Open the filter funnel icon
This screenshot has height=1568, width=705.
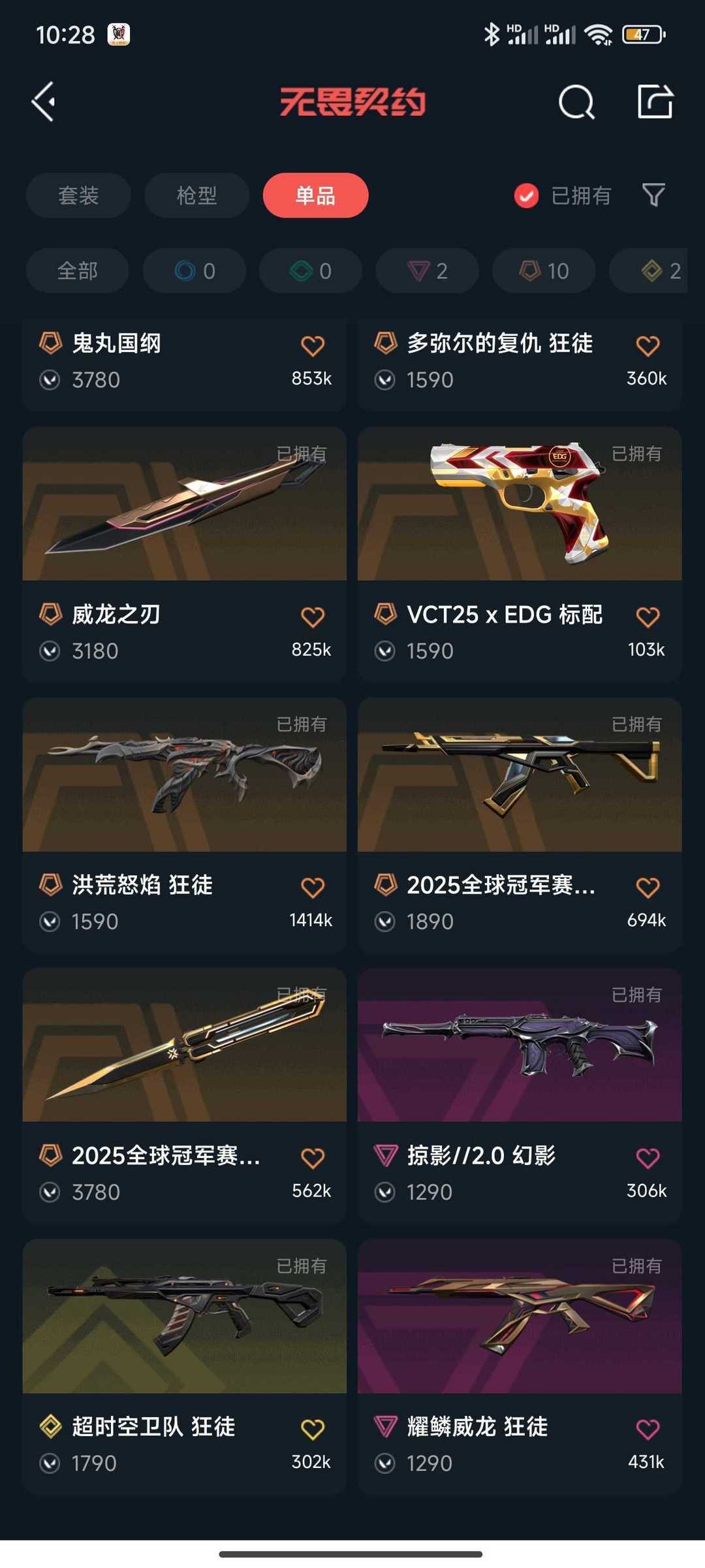click(653, 195)
